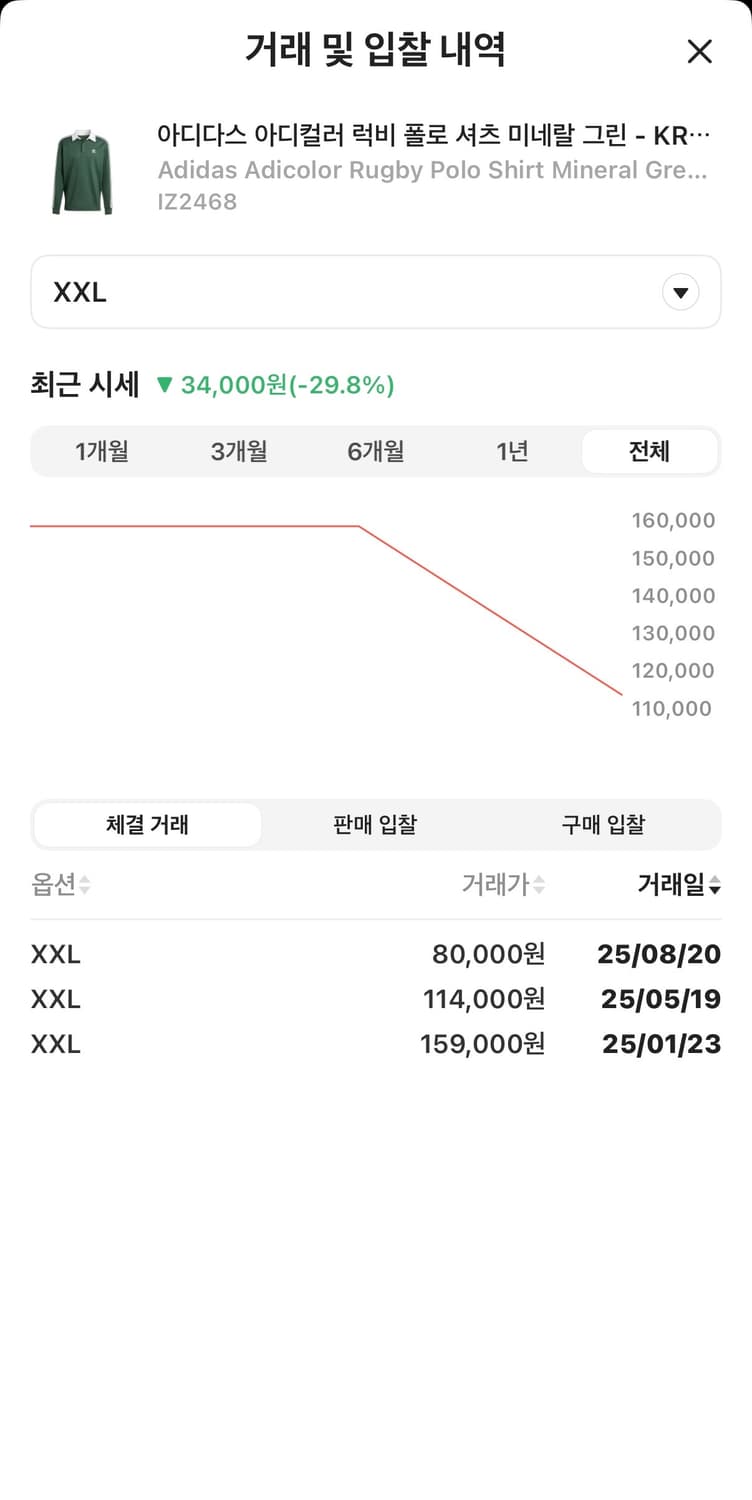This screenshot has width=752, height=1500.
Task: Click the product name IZ2468
Action: (197, 203)
